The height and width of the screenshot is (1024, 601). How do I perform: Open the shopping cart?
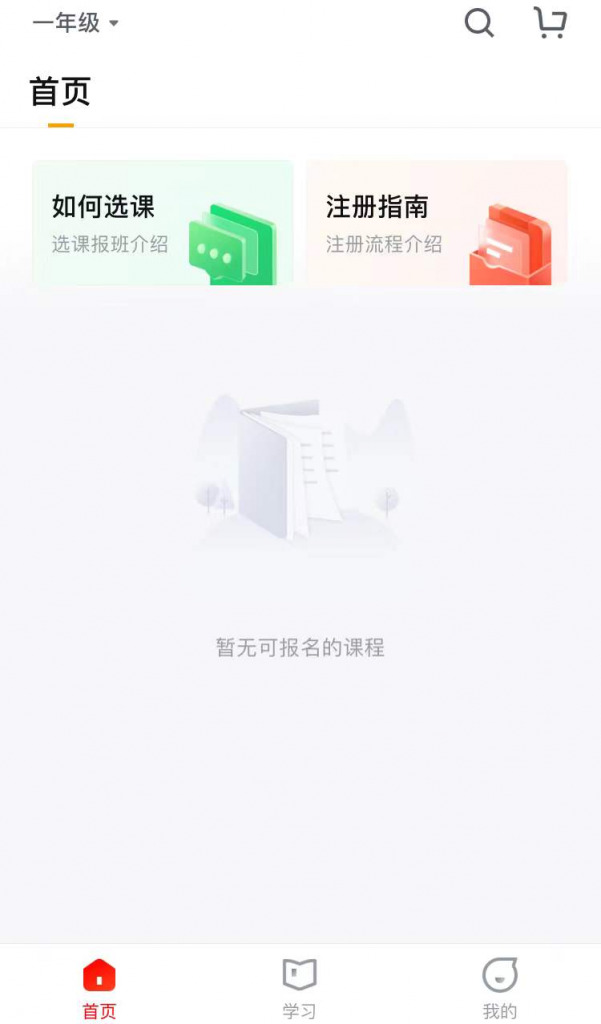[549, 22]
